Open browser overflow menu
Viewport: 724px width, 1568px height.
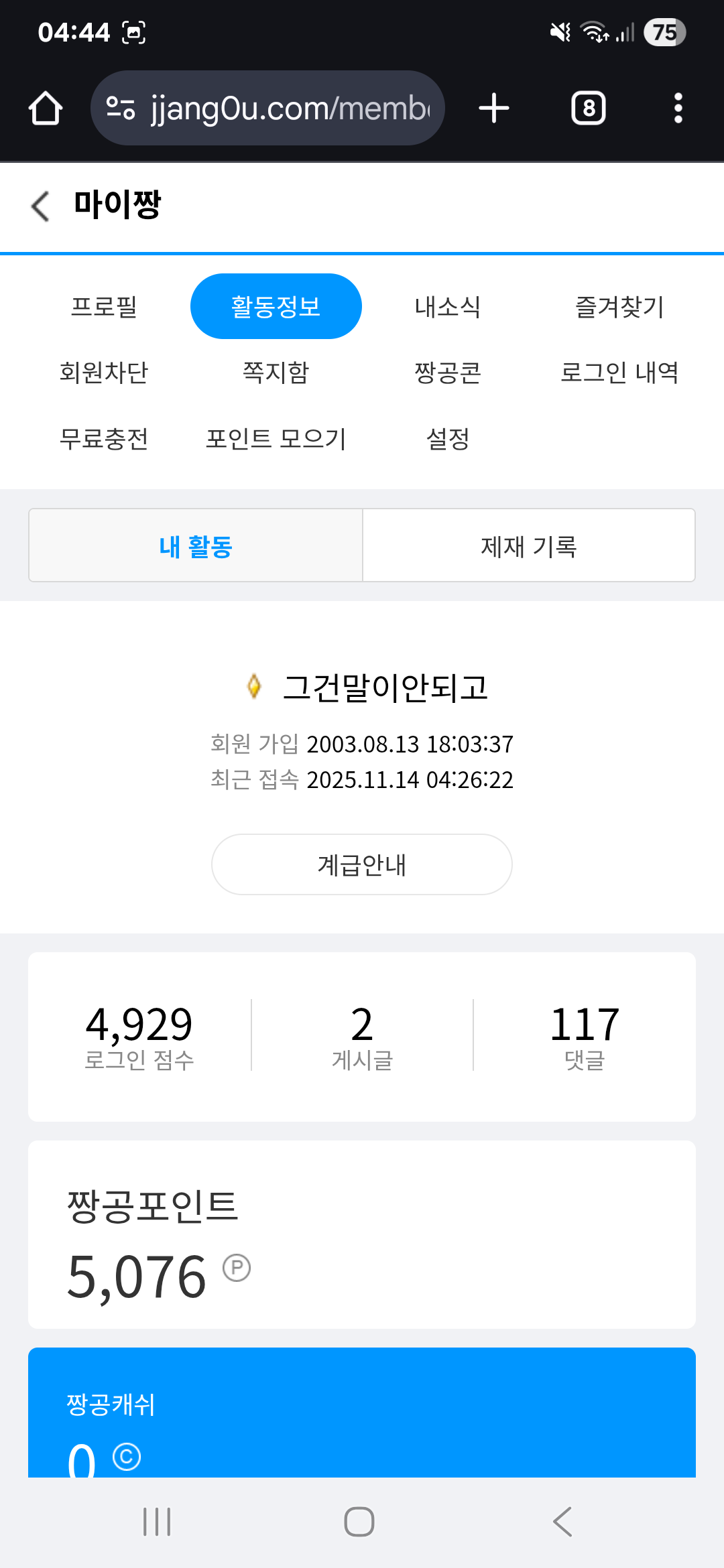678,108
